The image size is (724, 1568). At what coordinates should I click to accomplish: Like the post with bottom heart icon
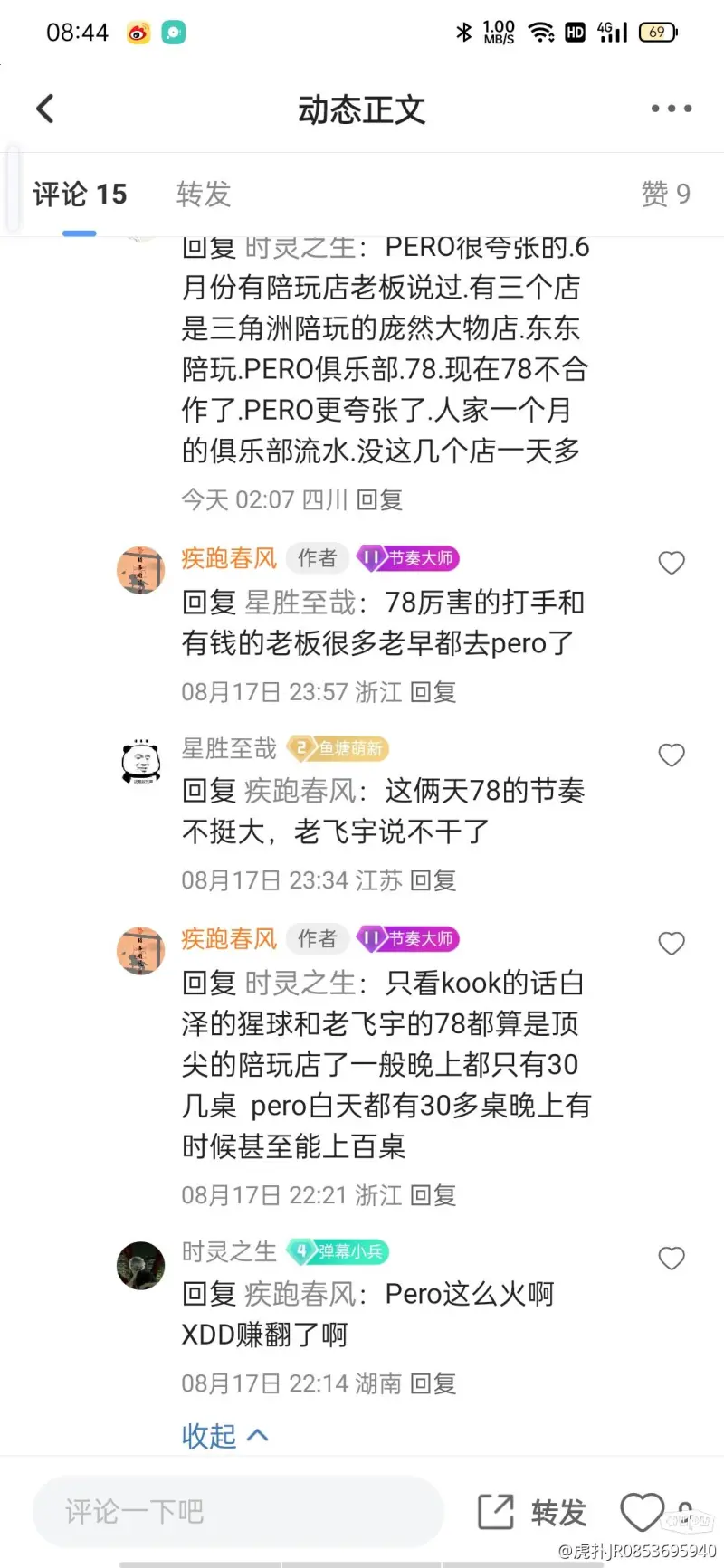point(642,1512)
